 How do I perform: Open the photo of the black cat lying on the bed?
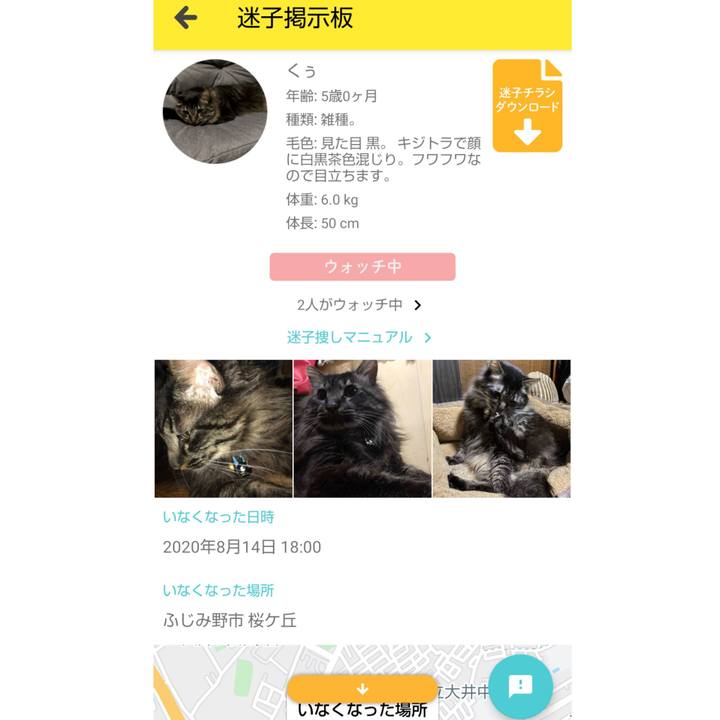(362, 429)
